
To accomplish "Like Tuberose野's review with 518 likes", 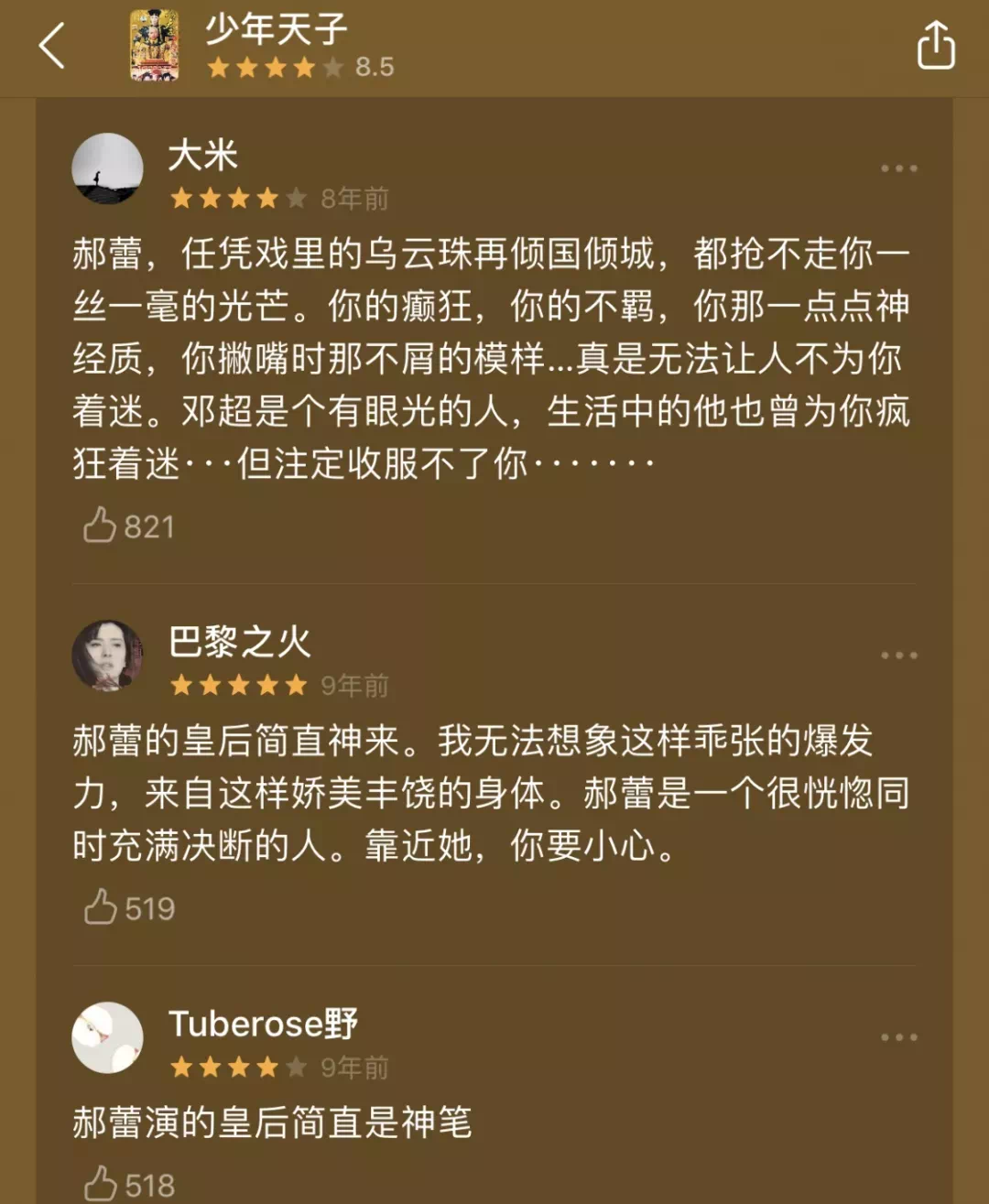I will (101, 1184).
